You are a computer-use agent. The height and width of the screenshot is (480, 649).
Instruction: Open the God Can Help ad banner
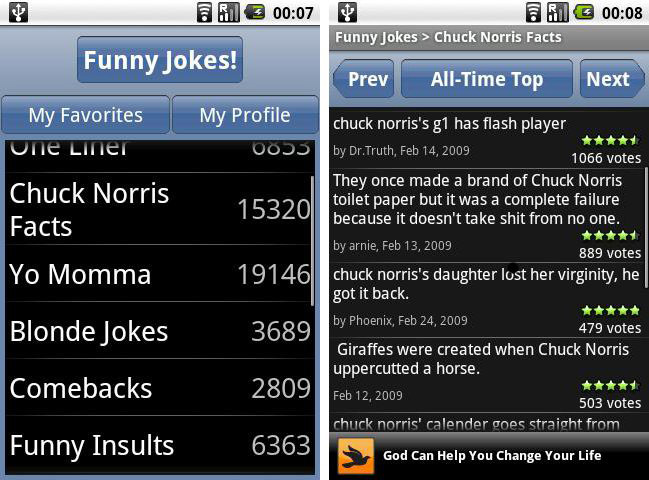(489, 456)
